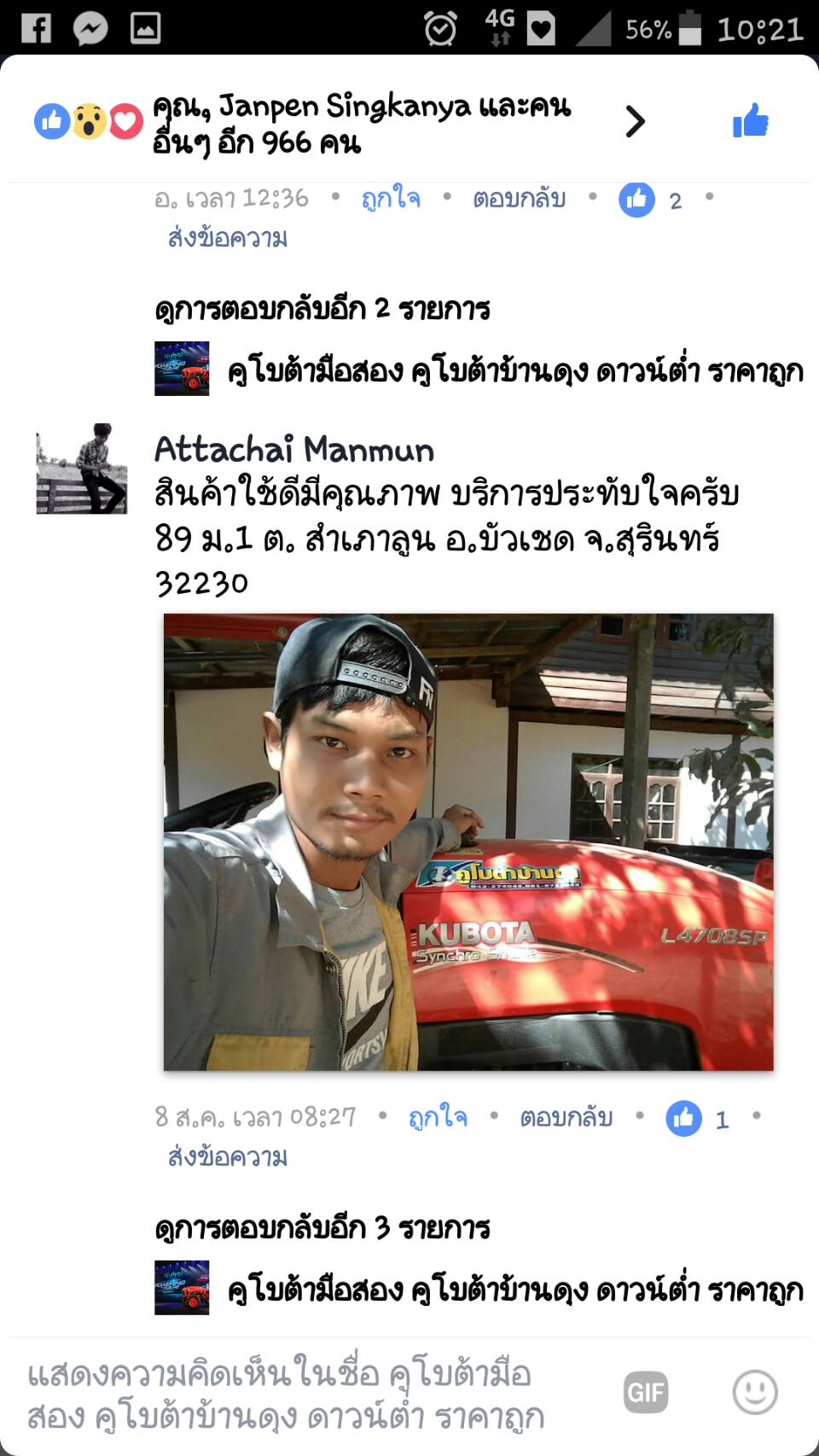This screenshot has width=819, height=1456.
Task: Tap the comment input field
Action: 290,1395
